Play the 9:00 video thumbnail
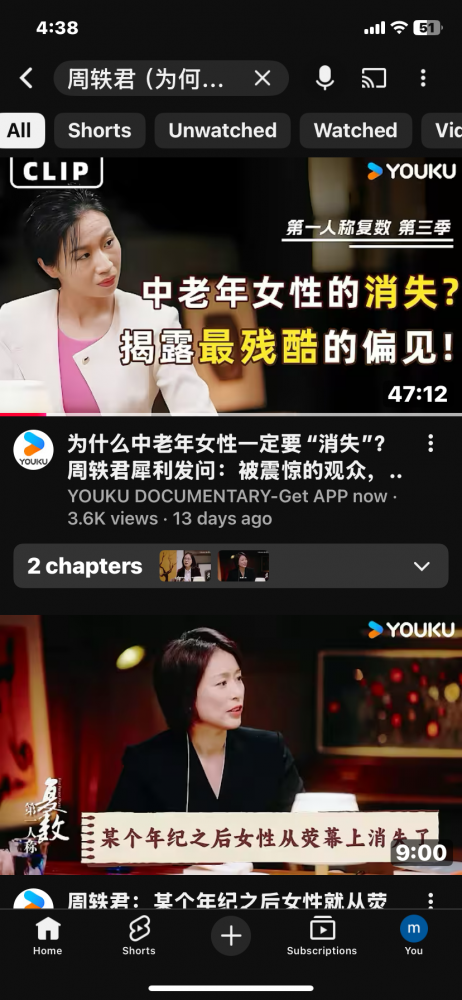462x1000 pixels. (x=231, y=745)
